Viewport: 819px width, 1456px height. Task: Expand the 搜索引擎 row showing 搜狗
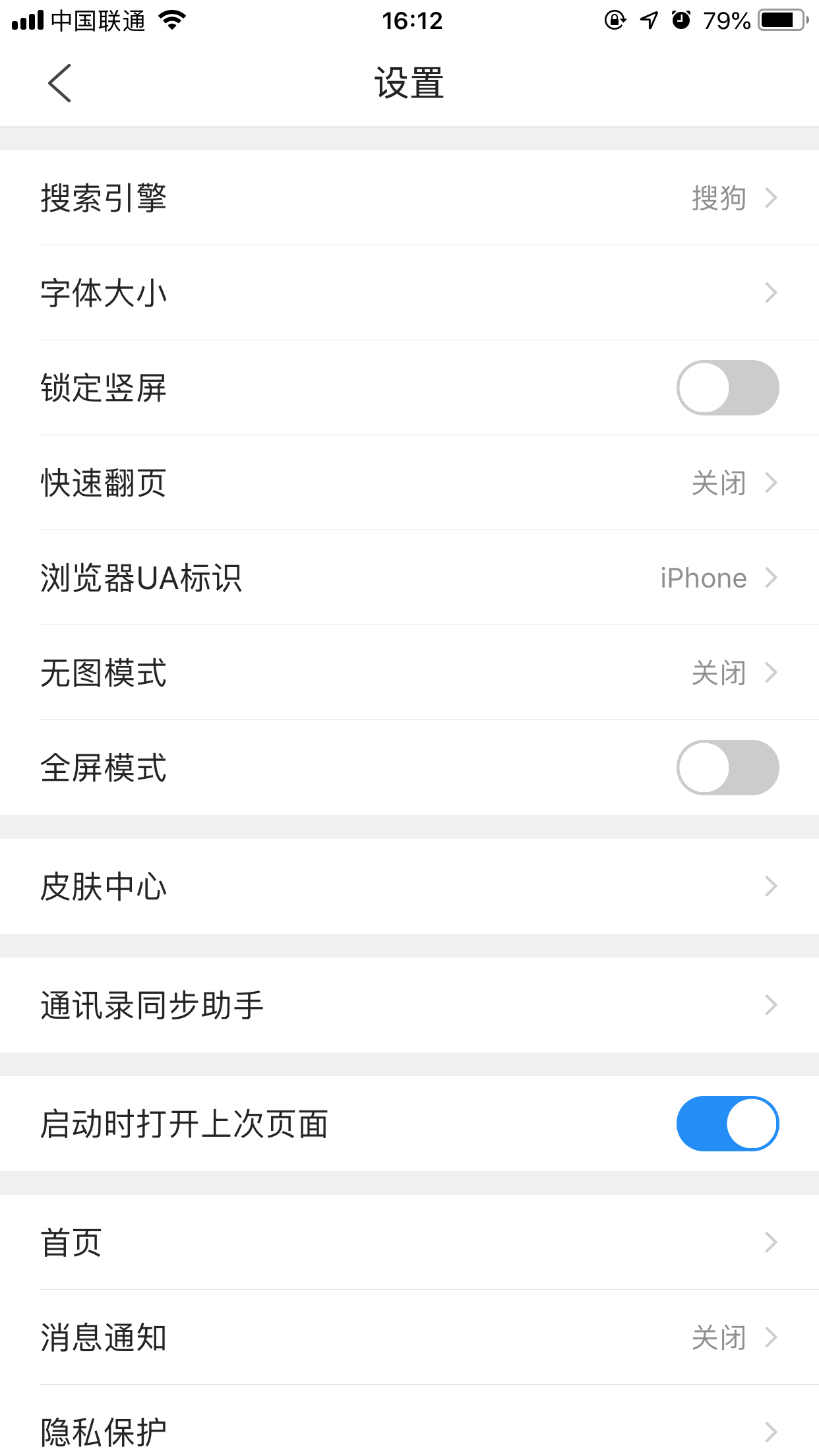tap(409, 197)
